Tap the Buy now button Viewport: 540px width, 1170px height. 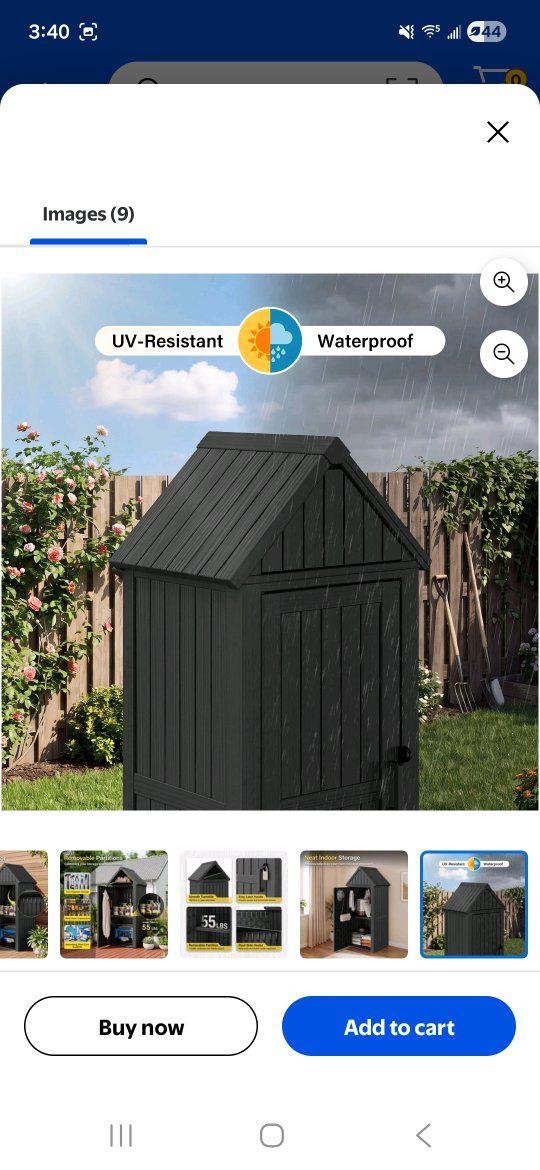(141, 1027)
